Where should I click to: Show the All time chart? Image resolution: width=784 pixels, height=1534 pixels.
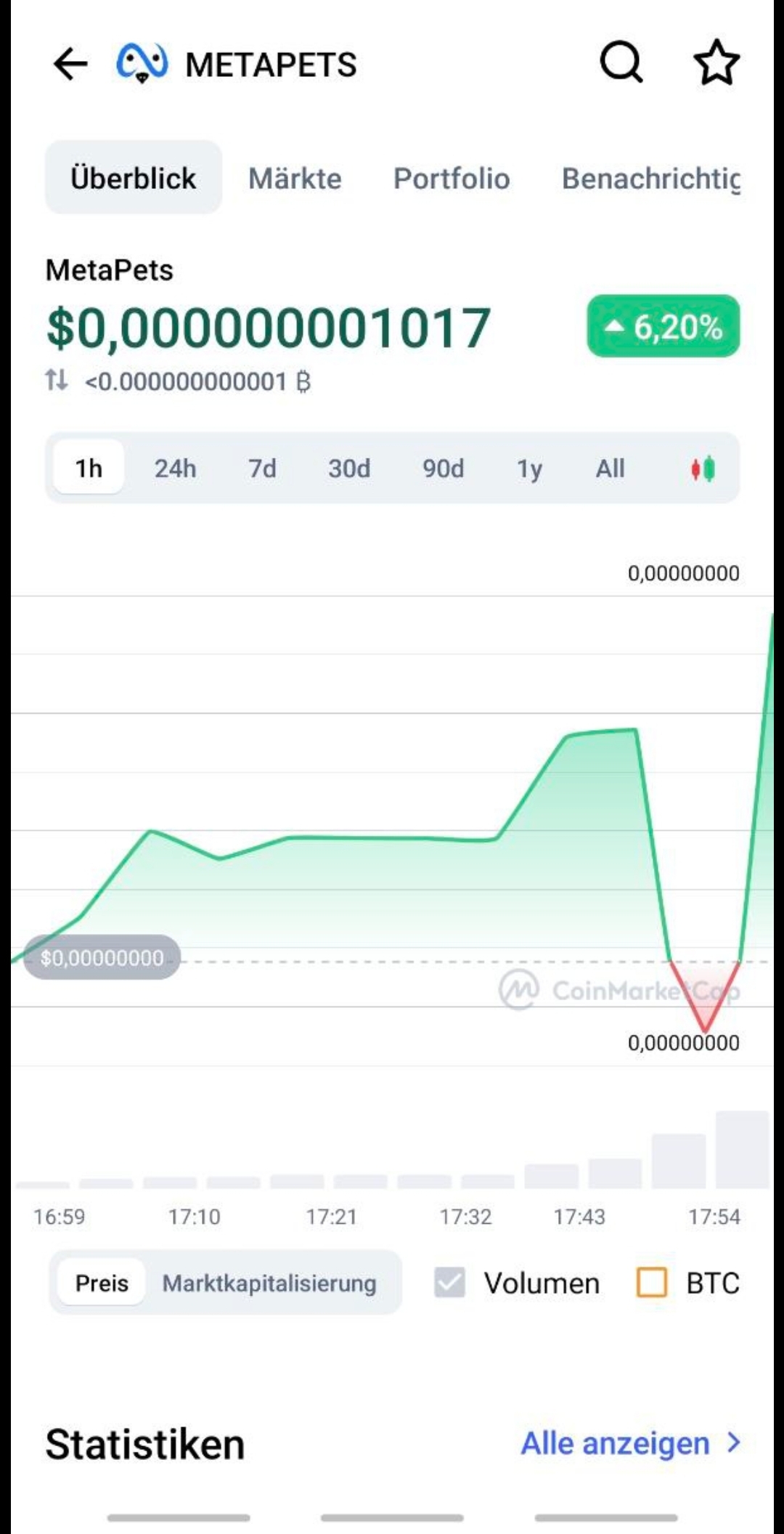tap(610, 468)
